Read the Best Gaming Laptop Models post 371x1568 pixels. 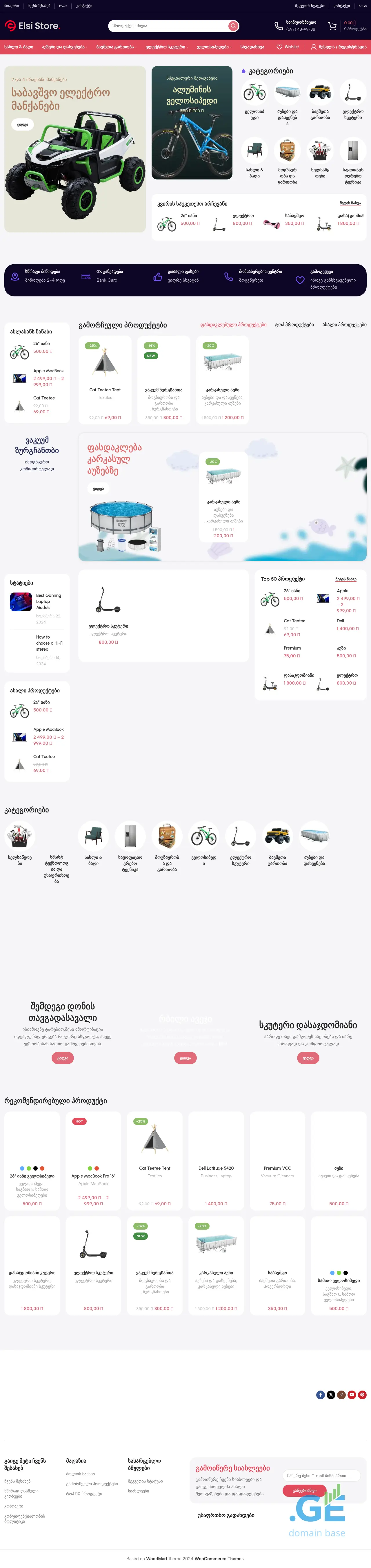(48, 601)
